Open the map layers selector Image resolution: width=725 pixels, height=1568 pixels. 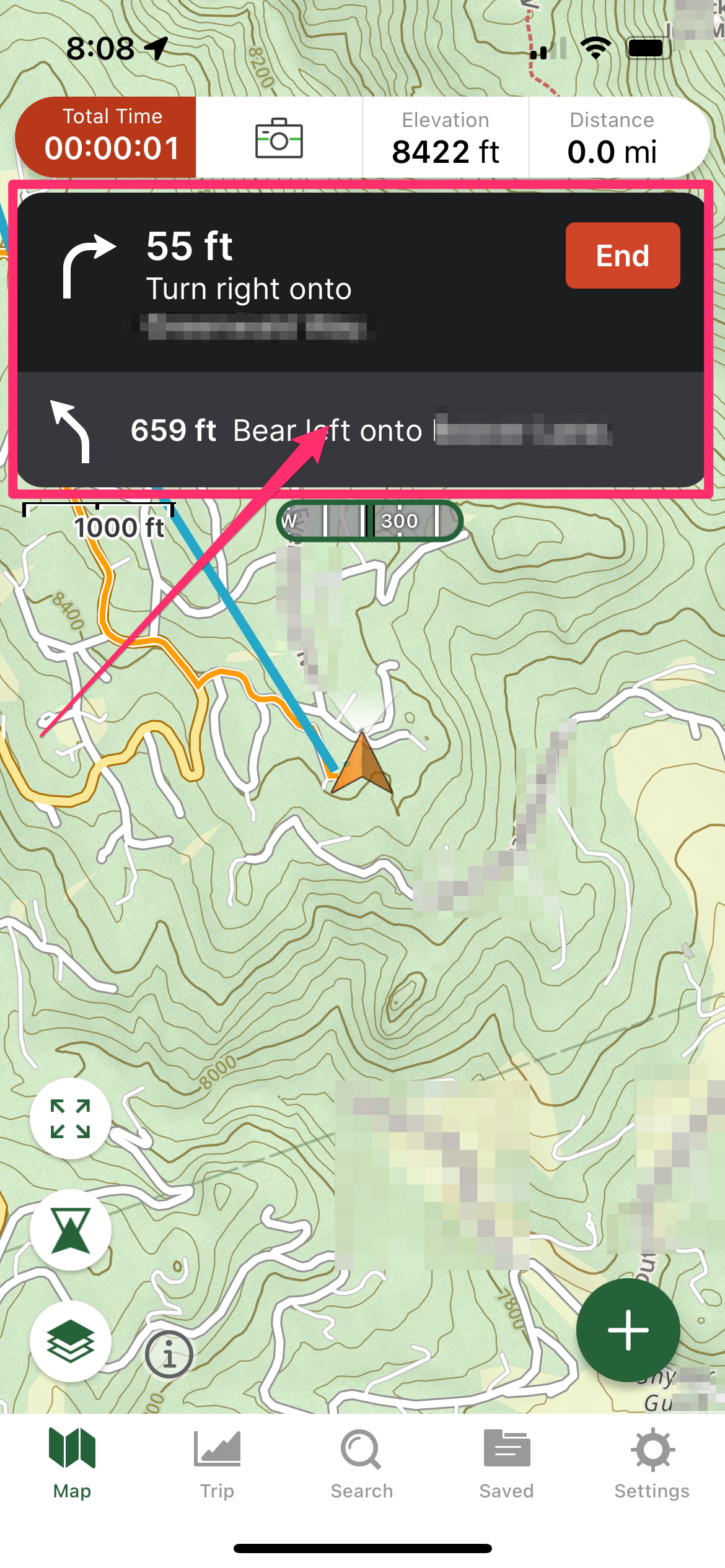coord(71,1341)
